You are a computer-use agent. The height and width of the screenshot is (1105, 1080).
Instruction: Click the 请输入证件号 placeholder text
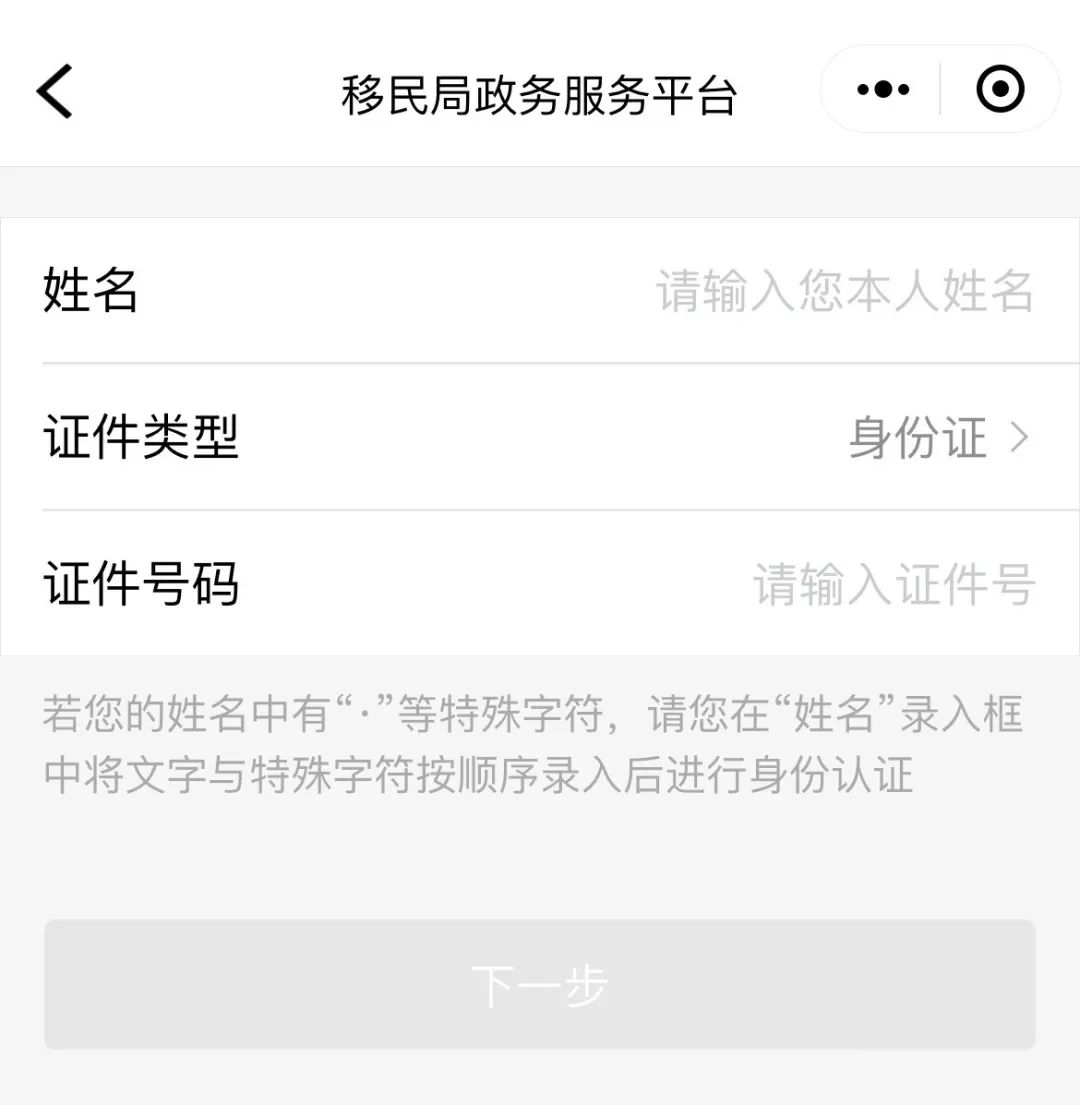(895, 585)
